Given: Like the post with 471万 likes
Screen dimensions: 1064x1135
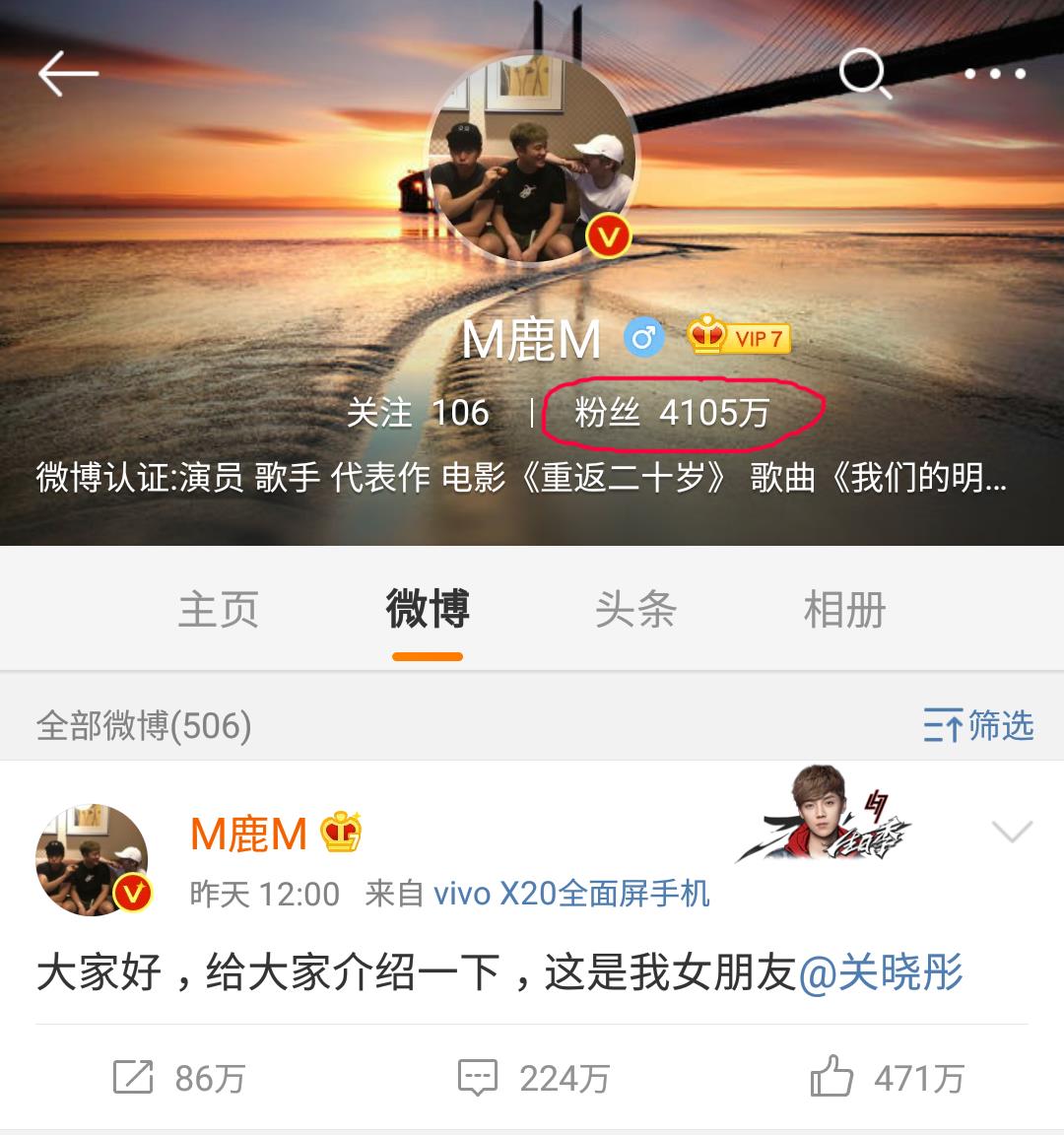Looking at the screenshot, I should (886, 1078).
